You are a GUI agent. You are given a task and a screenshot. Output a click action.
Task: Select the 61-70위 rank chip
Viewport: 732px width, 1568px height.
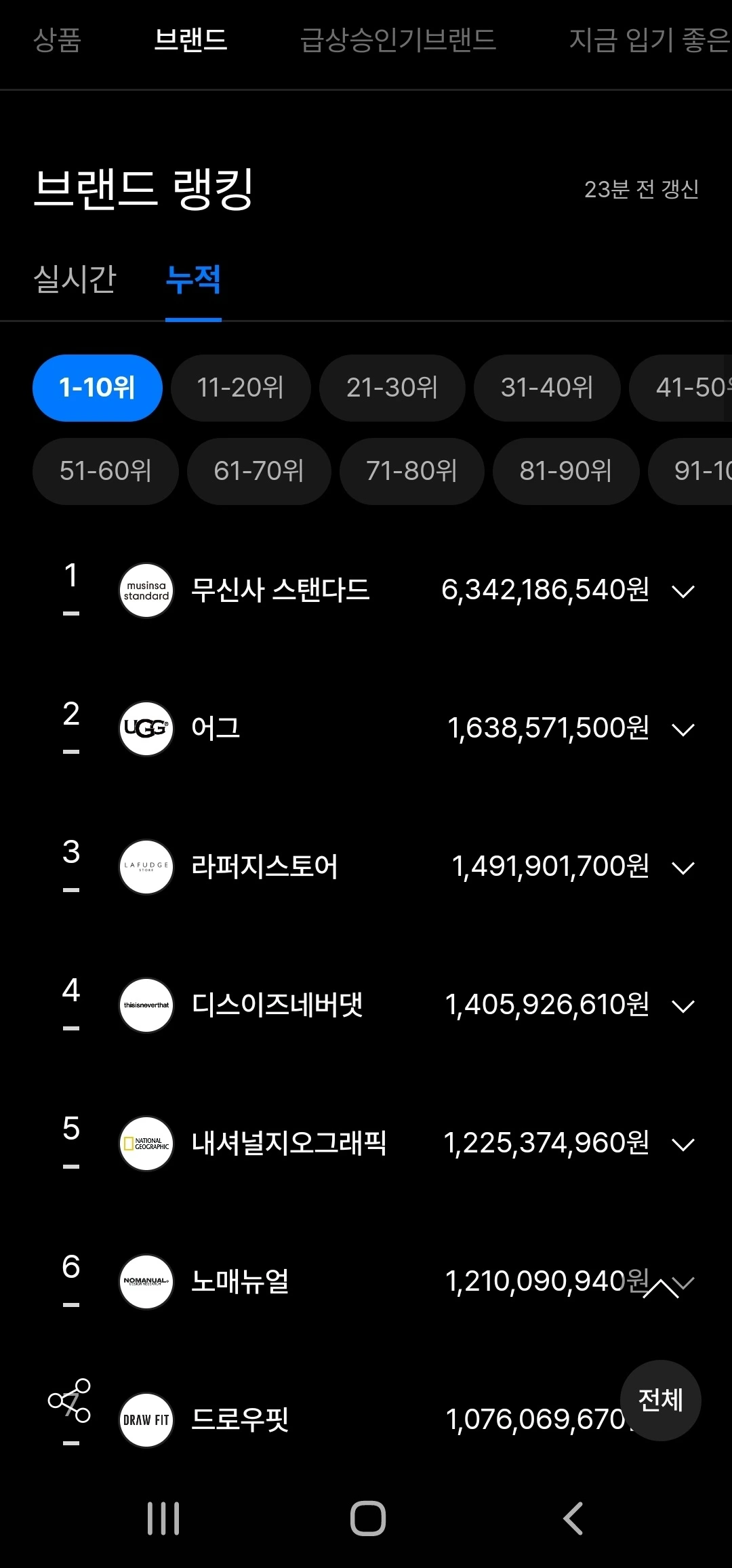259,471
